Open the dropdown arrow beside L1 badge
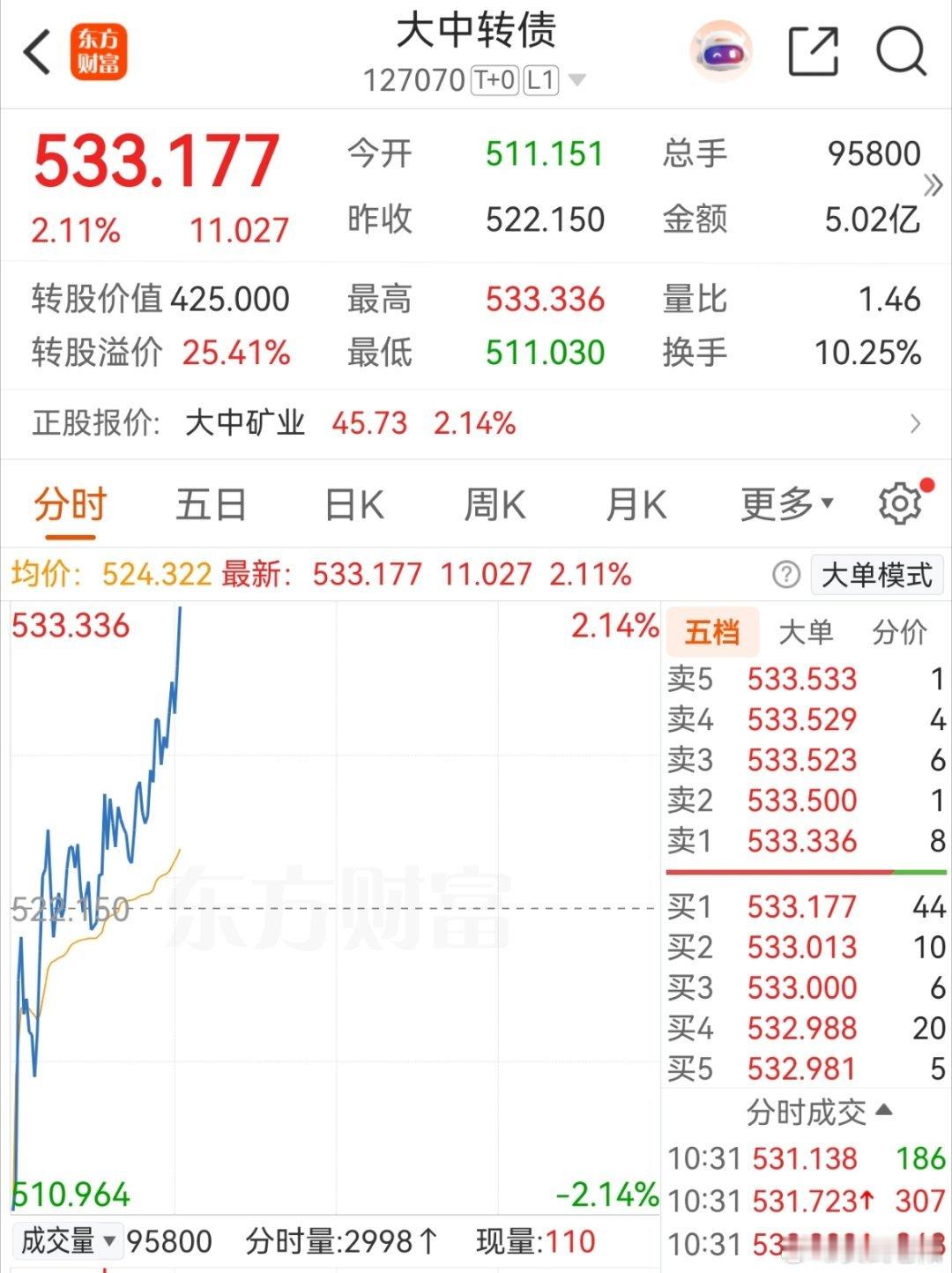 [x=577, y=79]
